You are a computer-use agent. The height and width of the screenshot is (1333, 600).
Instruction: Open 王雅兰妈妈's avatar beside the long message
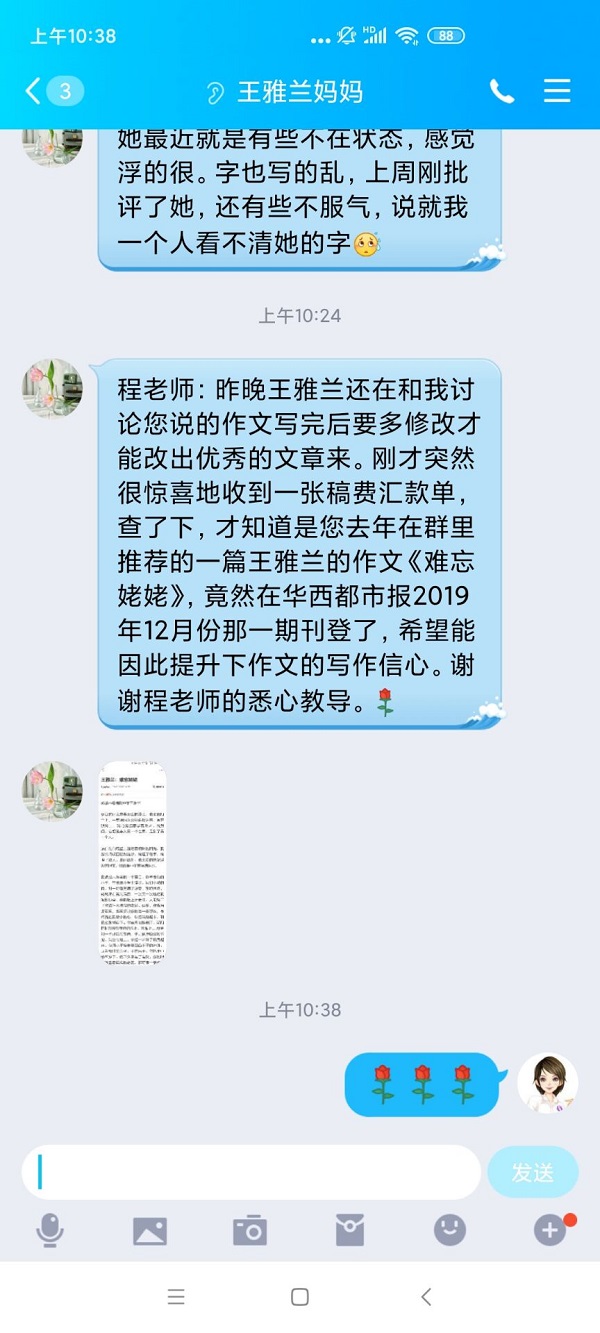pyautogui.click(x=53, y=389)
